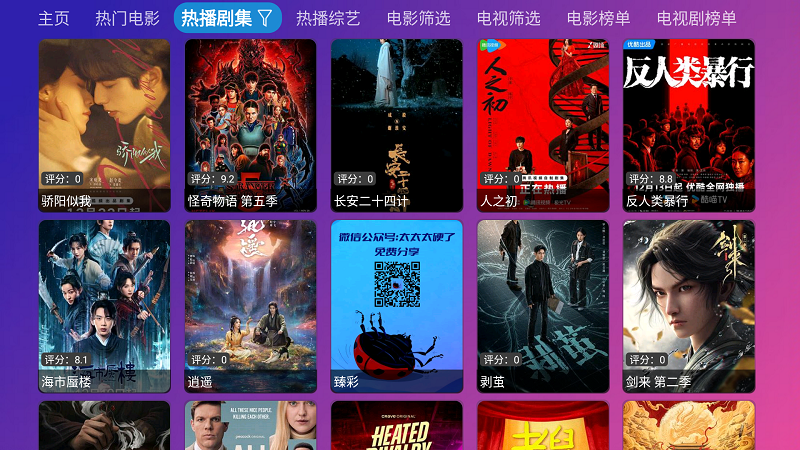View the 电视剧榜单 tab
Viewport: 800px width, 450px height.
697,18
